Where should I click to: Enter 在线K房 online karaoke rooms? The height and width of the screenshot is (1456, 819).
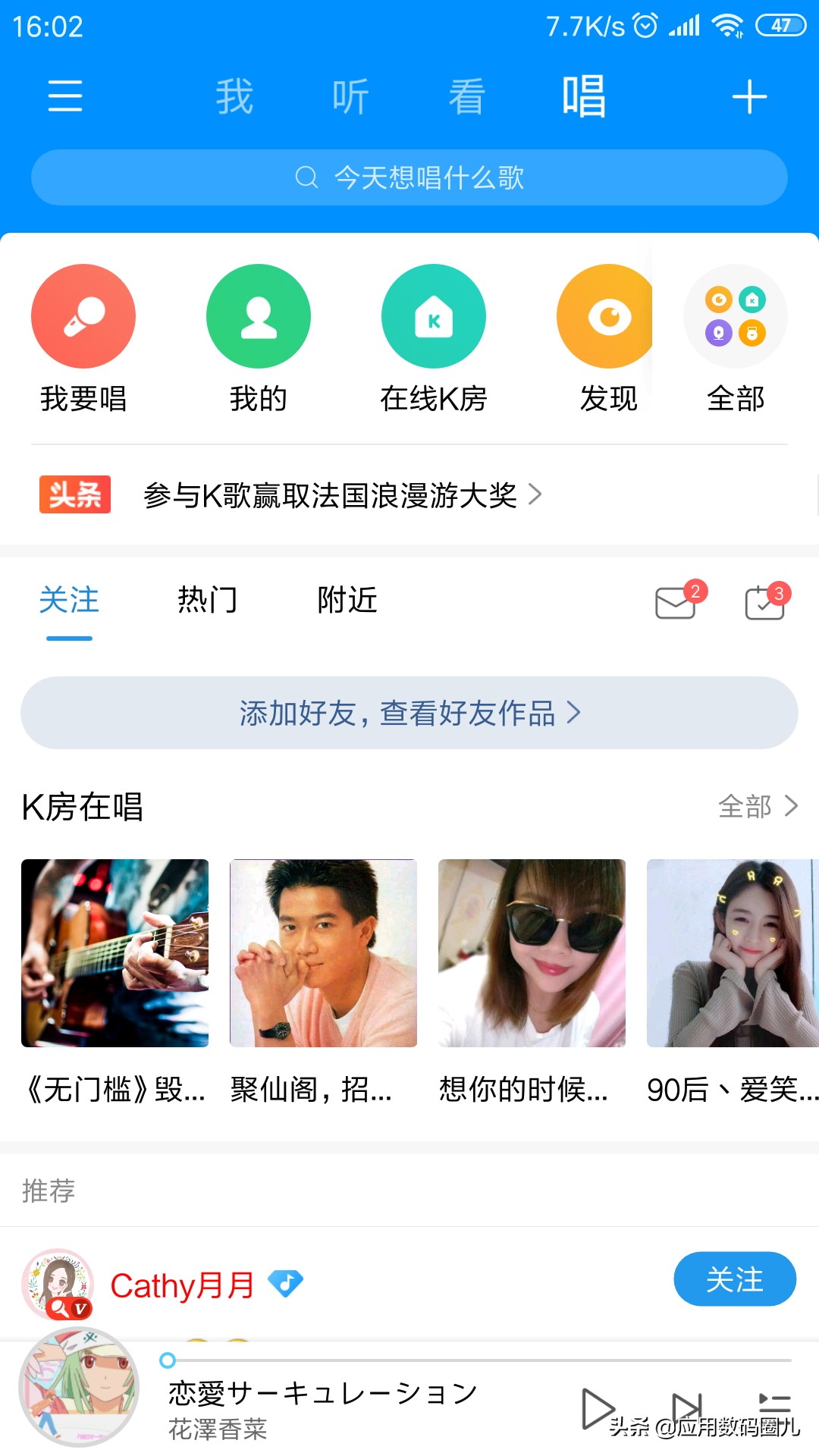[433, 315]
